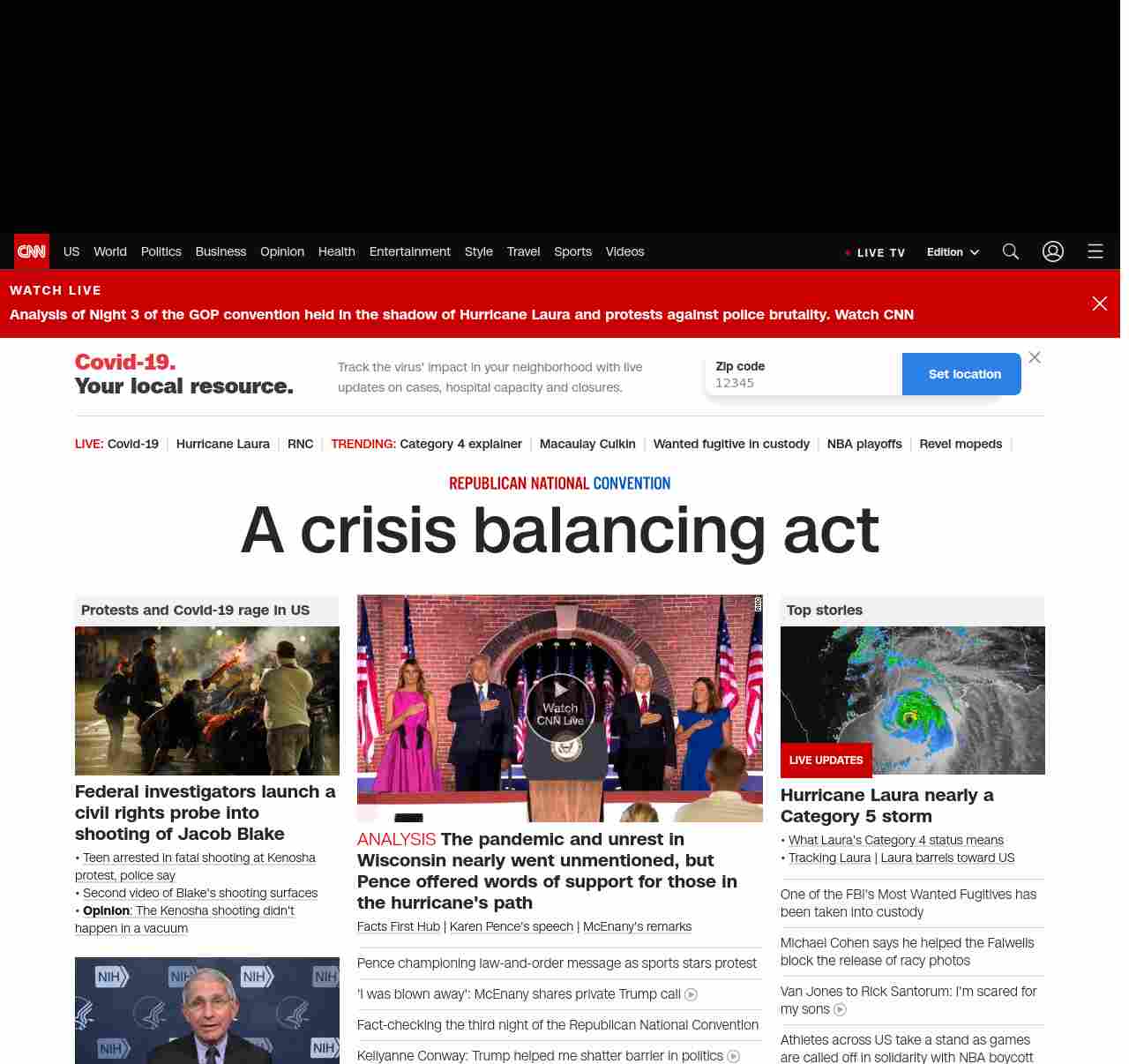Go to the Politics section
This screenshot has height=1064, width=1129.
click(x=161, y=251)
